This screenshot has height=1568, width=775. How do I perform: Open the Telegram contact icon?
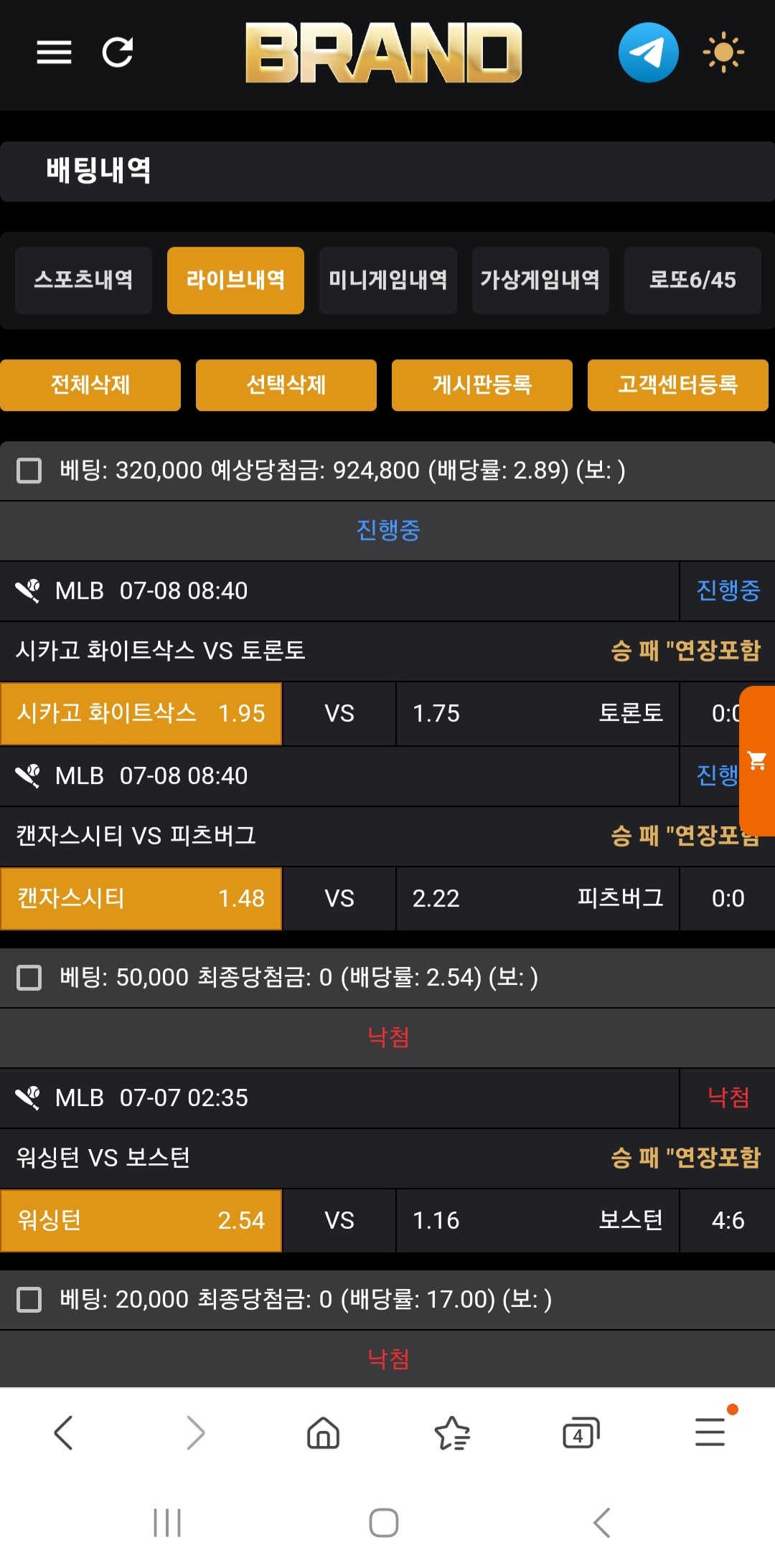point(648,52)
